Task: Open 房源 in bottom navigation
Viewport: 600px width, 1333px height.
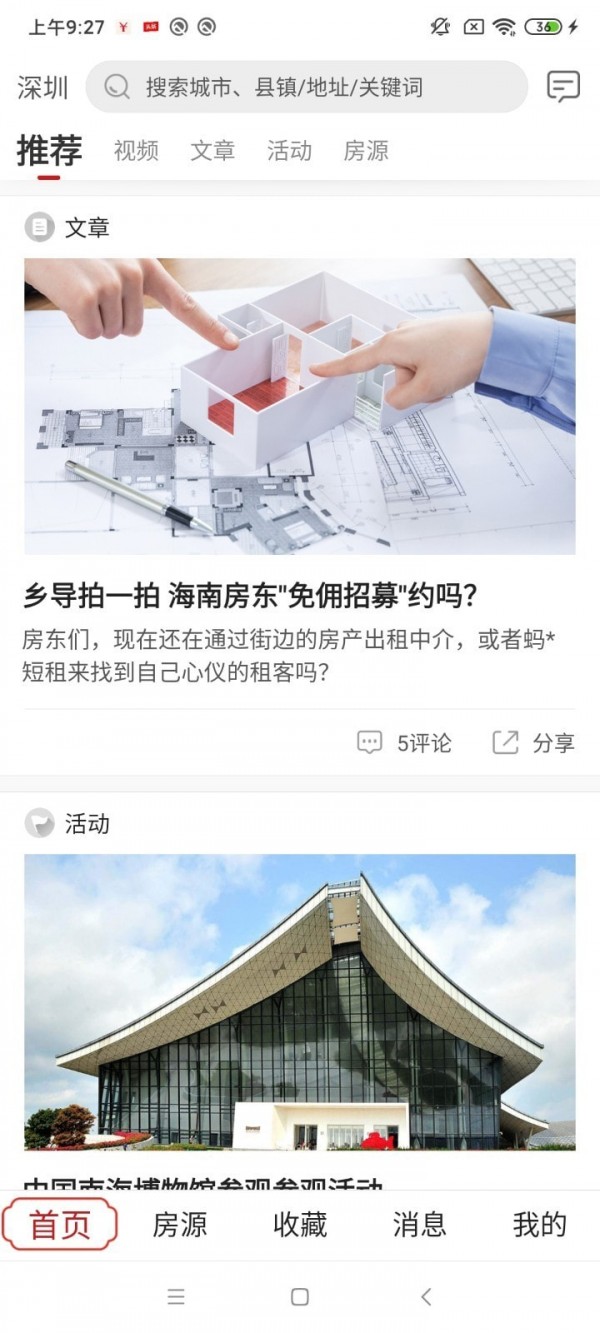Action: 180,1225
